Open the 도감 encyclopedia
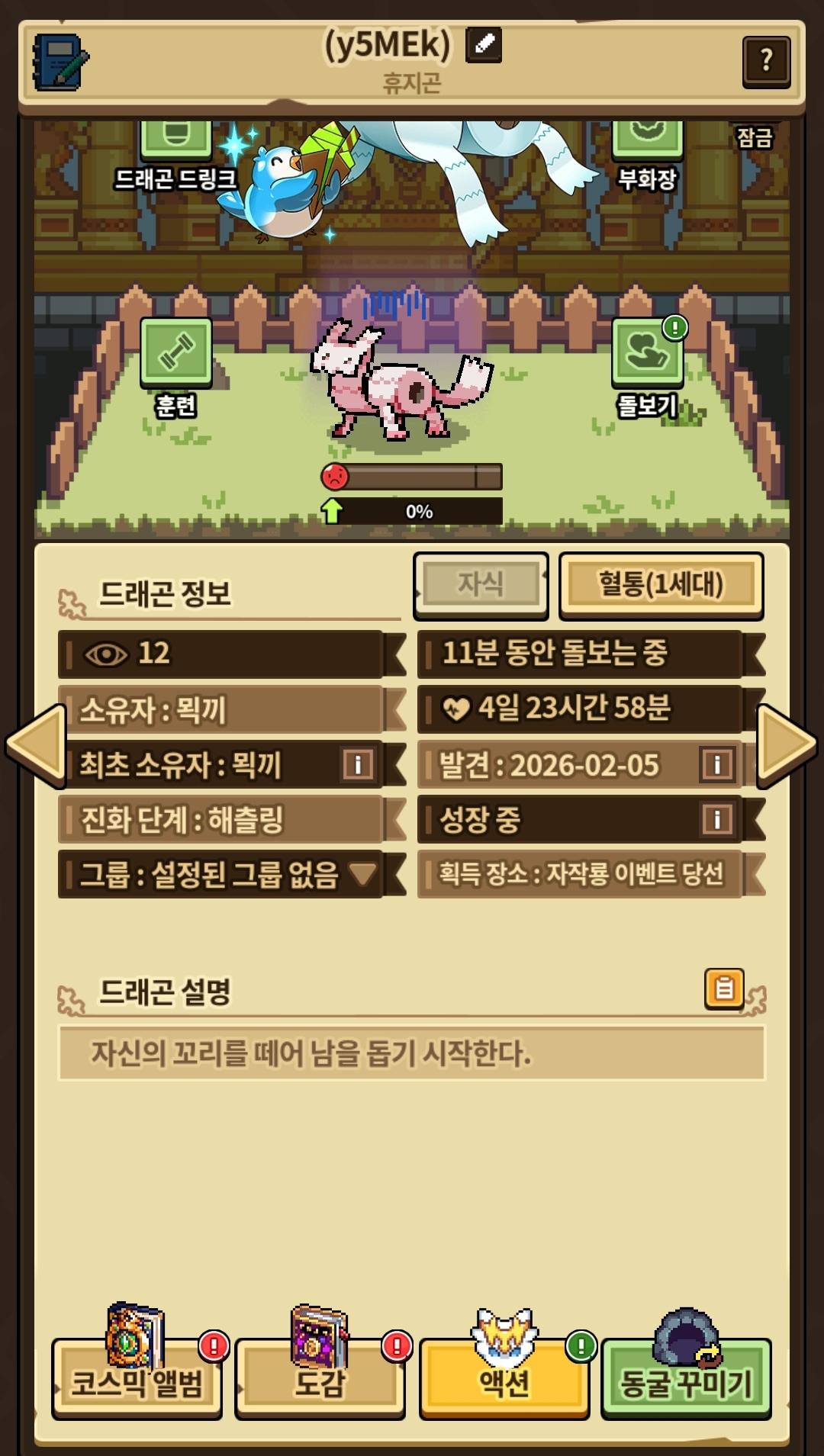Image resolution: width=824 pixels, height=1456 pixels. 320,1381
